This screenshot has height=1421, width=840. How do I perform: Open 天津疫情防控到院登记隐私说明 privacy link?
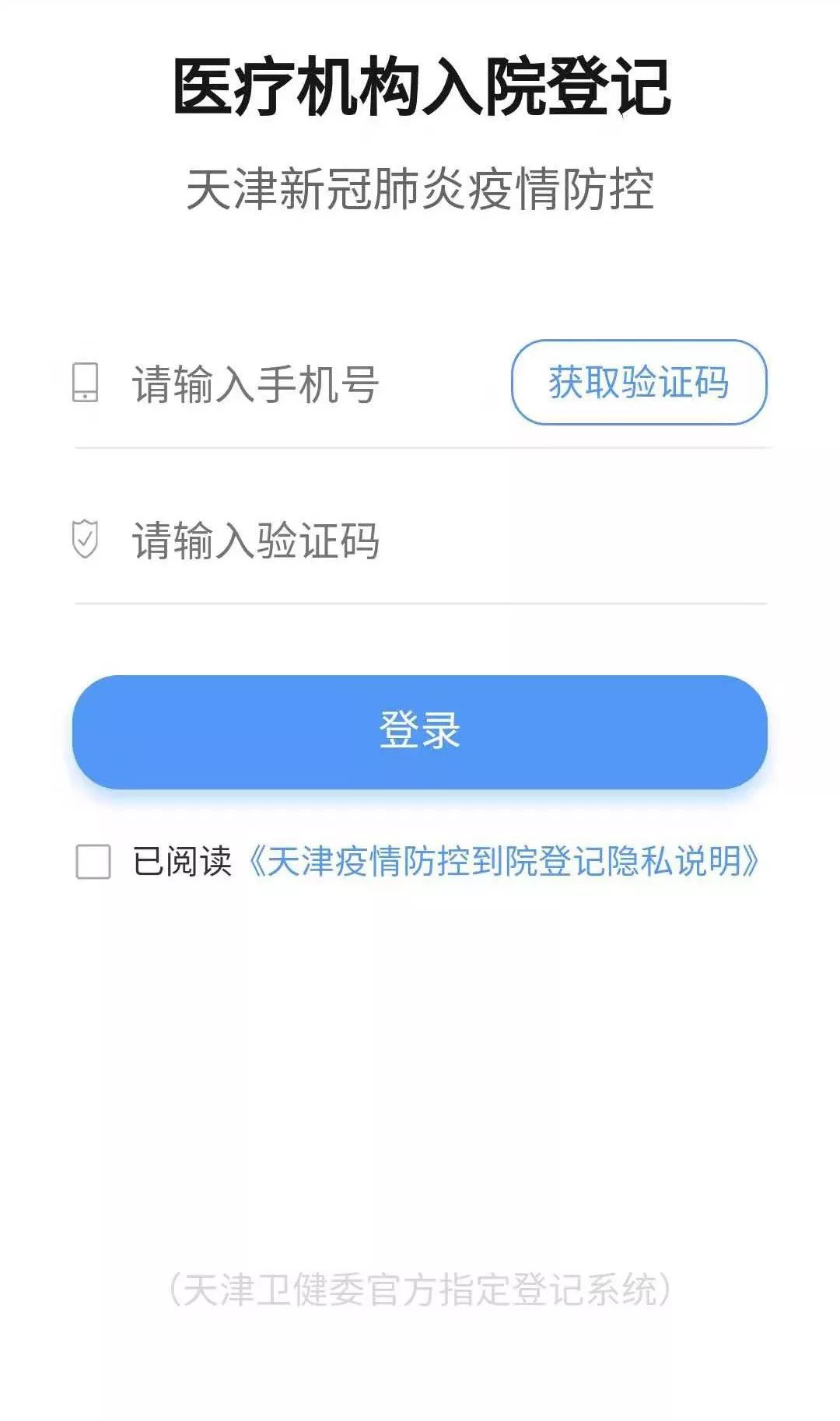click(x=504, y=862)
